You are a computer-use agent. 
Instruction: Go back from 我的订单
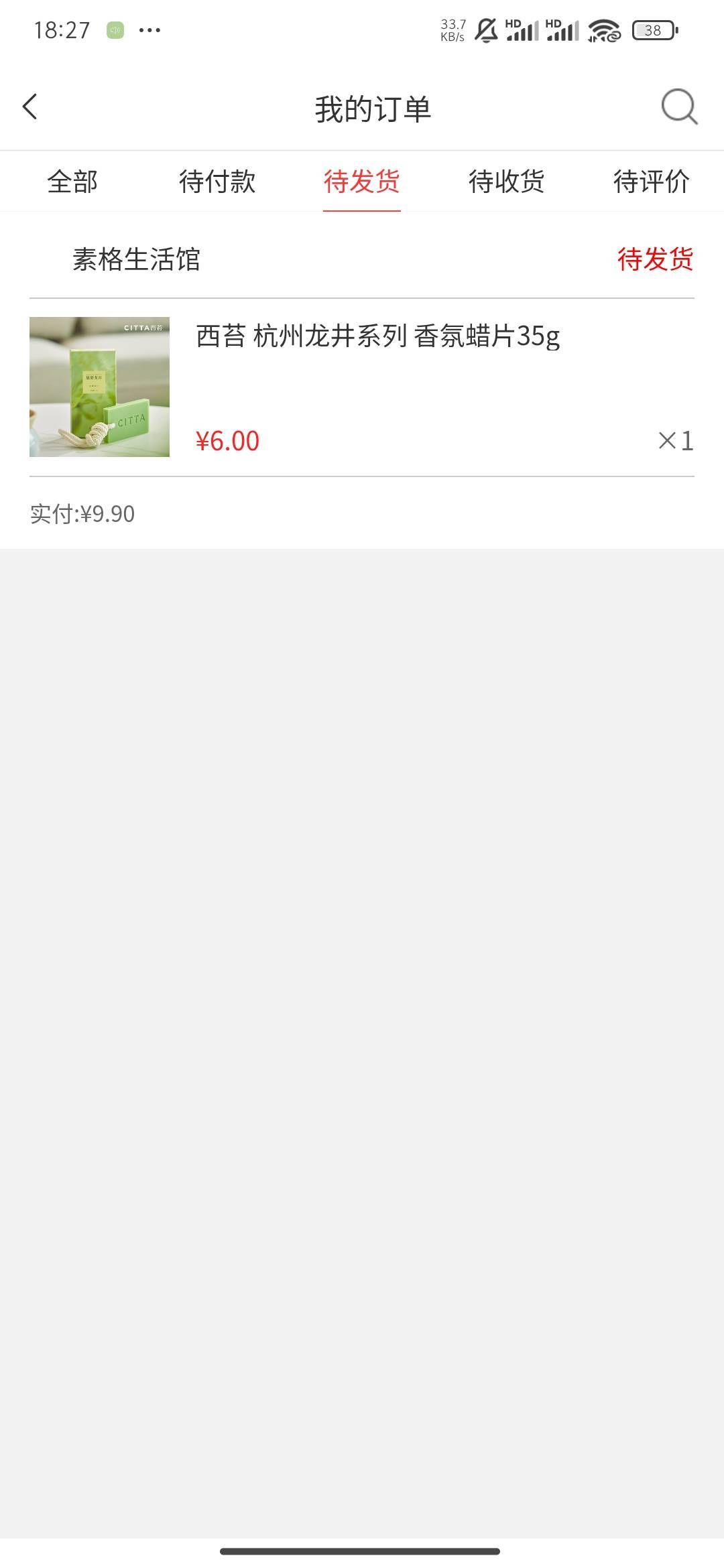point(30,107)
